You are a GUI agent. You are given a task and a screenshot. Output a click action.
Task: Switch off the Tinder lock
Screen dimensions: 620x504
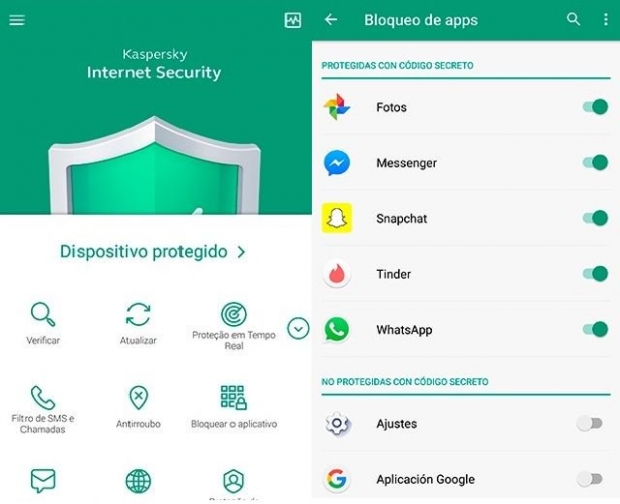pos(594,273)
